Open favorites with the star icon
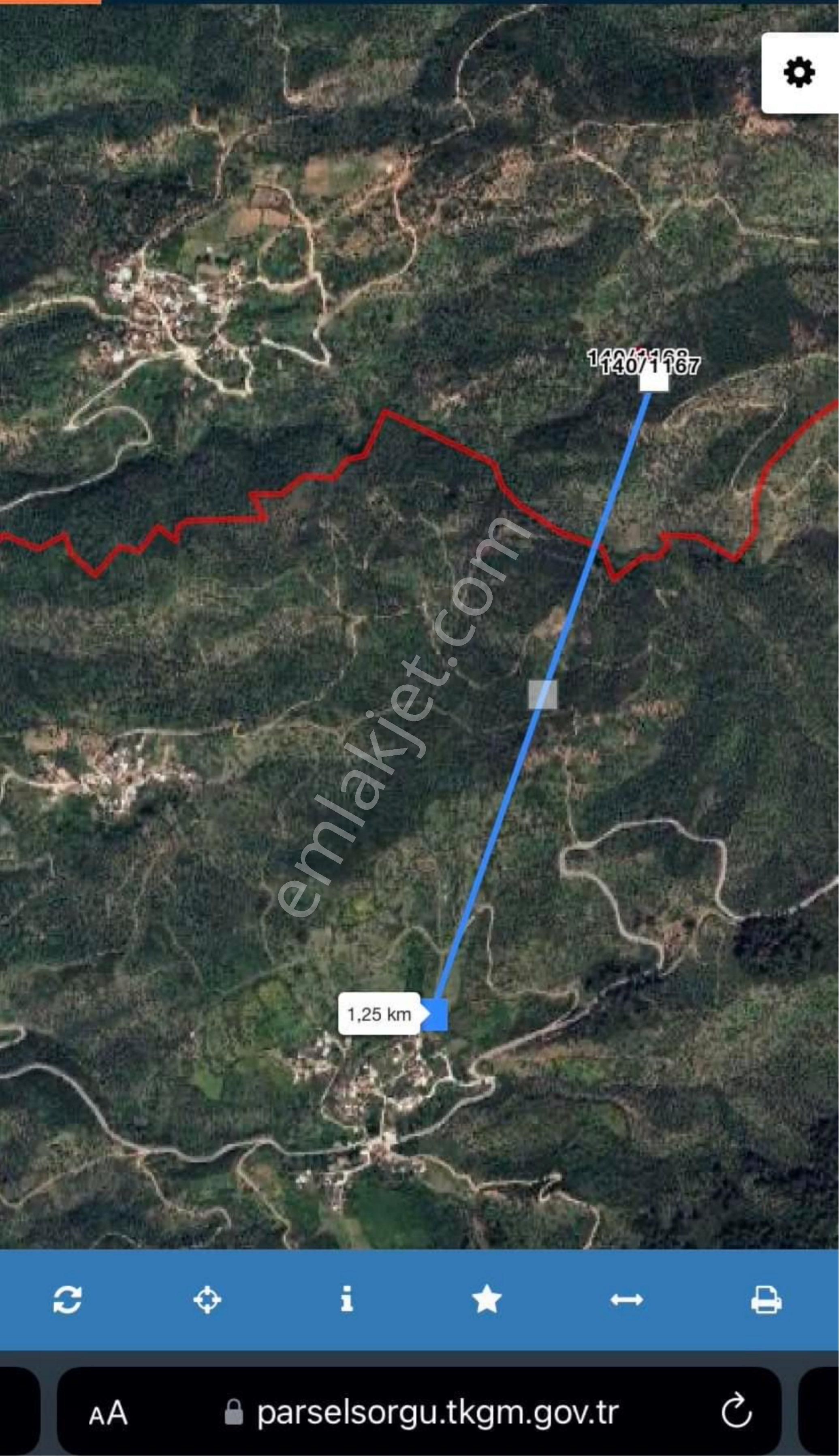 point(487,1300)
